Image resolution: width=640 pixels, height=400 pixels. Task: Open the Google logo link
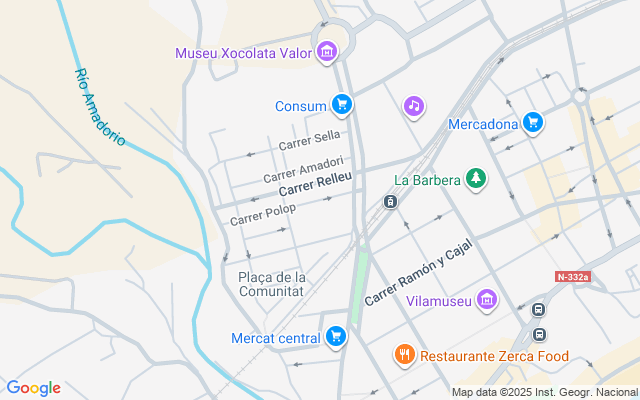click(x=33, y=388)
